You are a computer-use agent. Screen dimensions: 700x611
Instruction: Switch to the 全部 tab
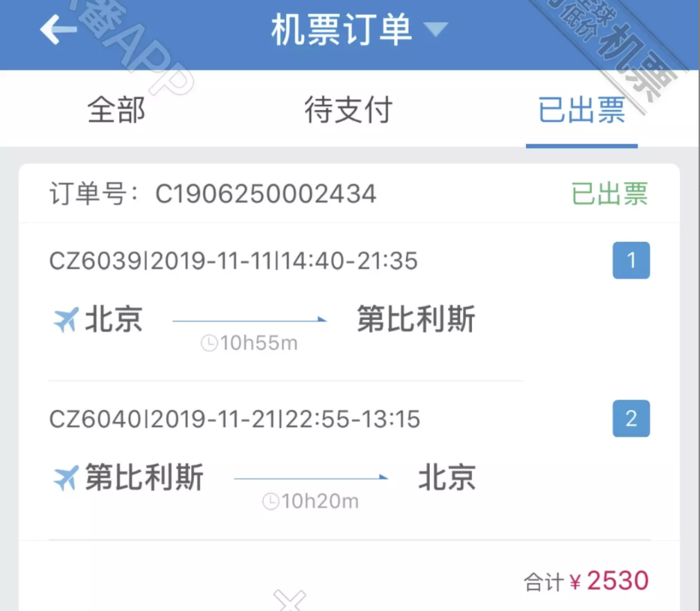(116, 110)
